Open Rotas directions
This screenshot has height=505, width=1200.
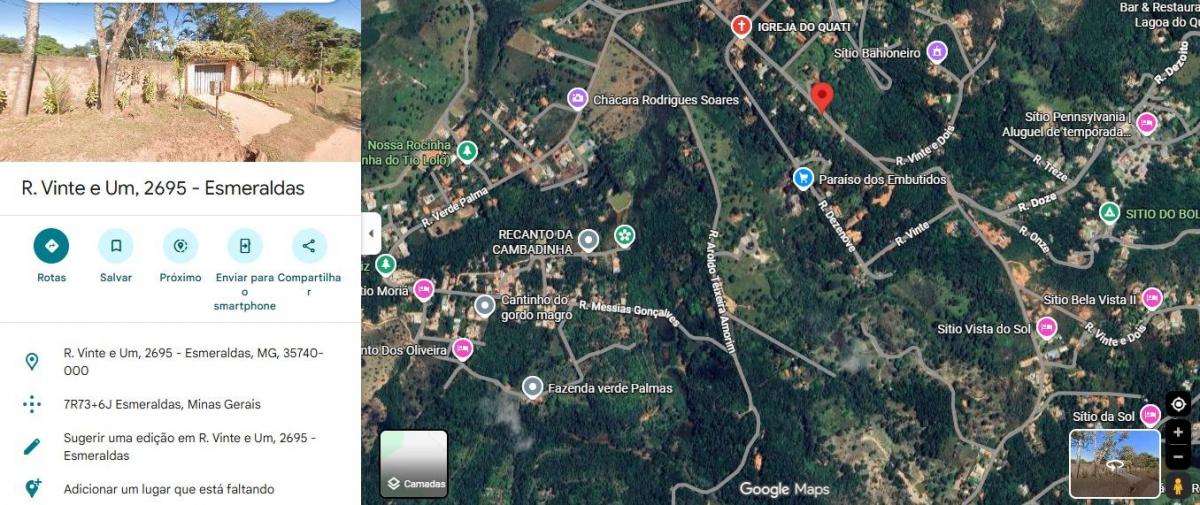(x=51, y=246)
